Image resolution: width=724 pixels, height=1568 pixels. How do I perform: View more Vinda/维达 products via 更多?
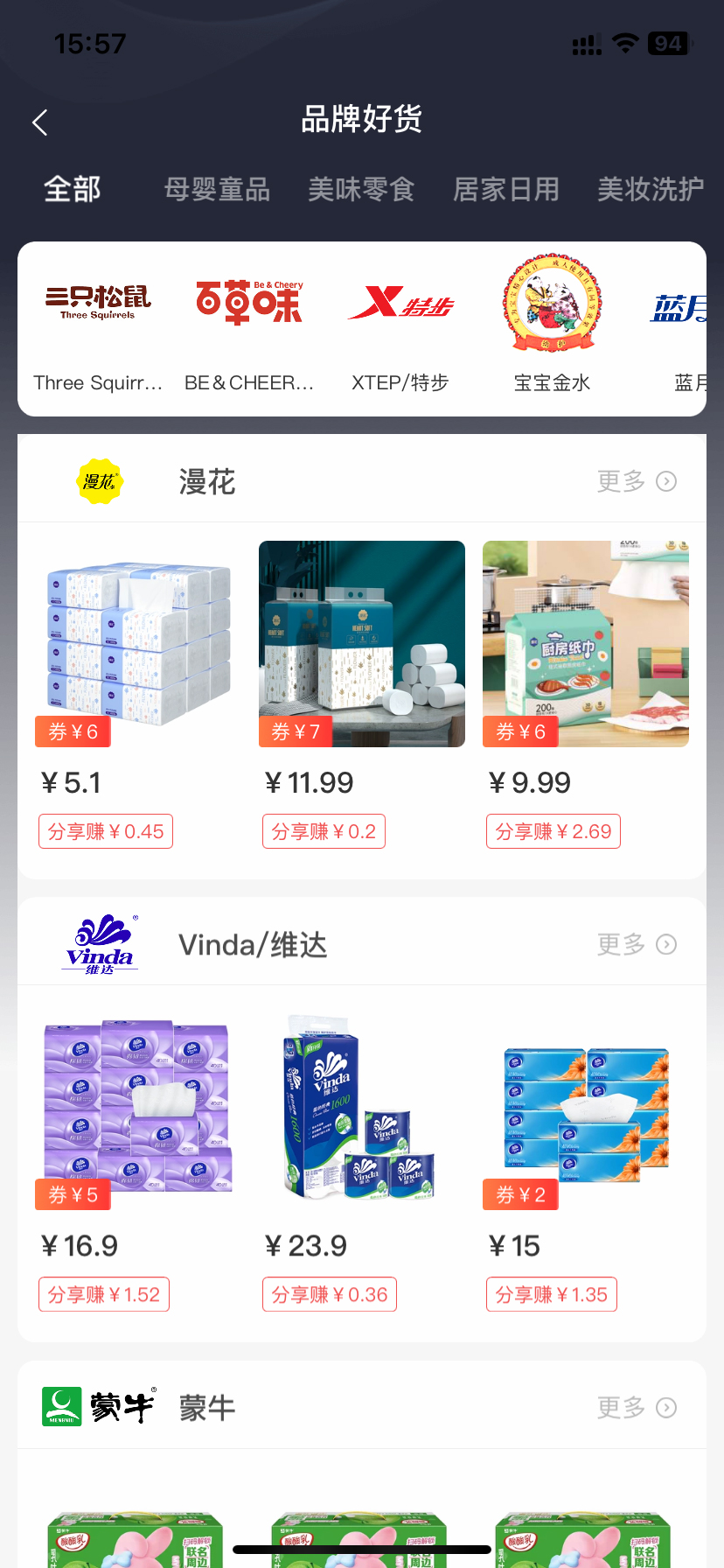[636, 944]
